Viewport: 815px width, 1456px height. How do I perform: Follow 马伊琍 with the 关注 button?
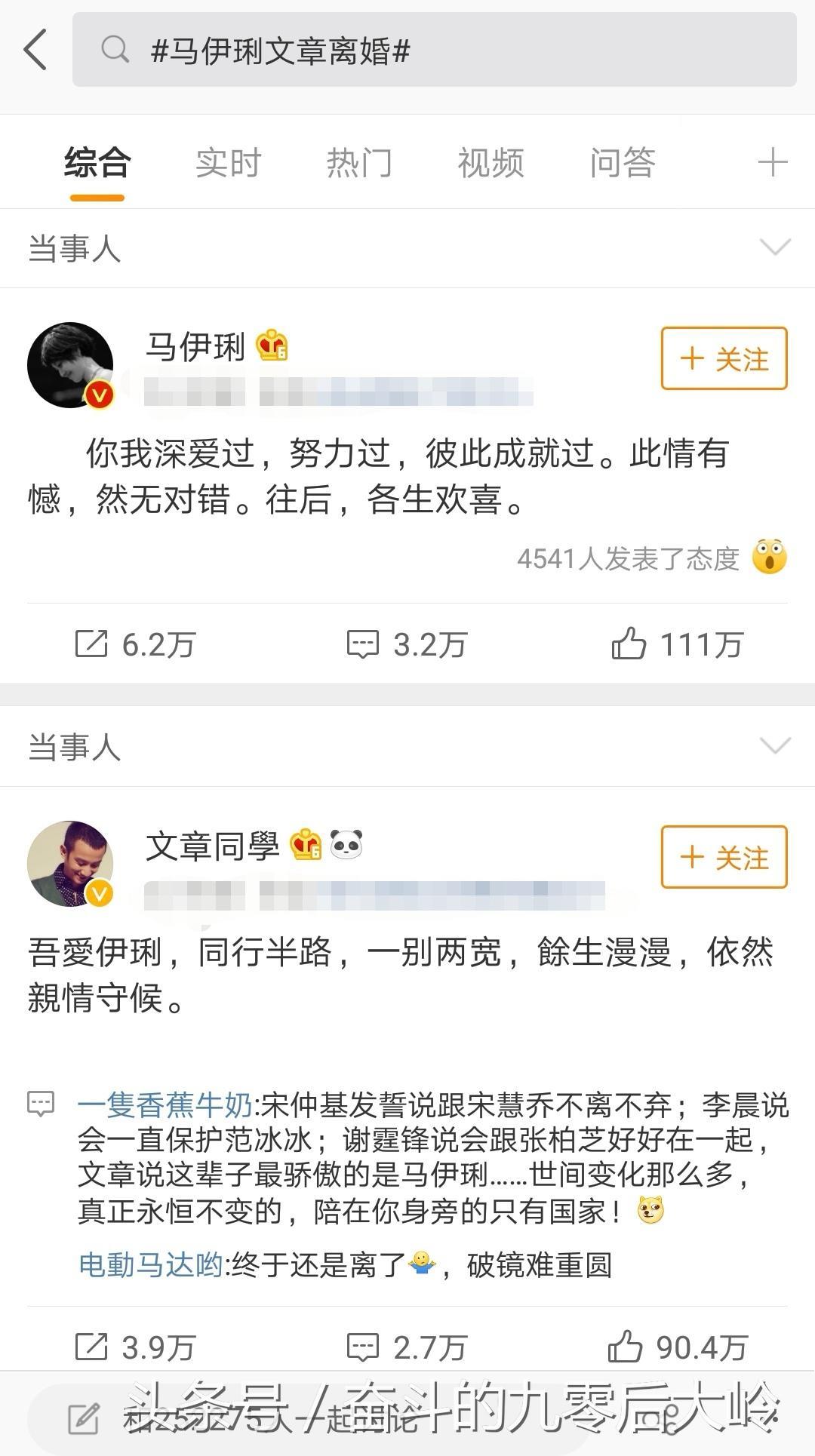tap(724, 358)
